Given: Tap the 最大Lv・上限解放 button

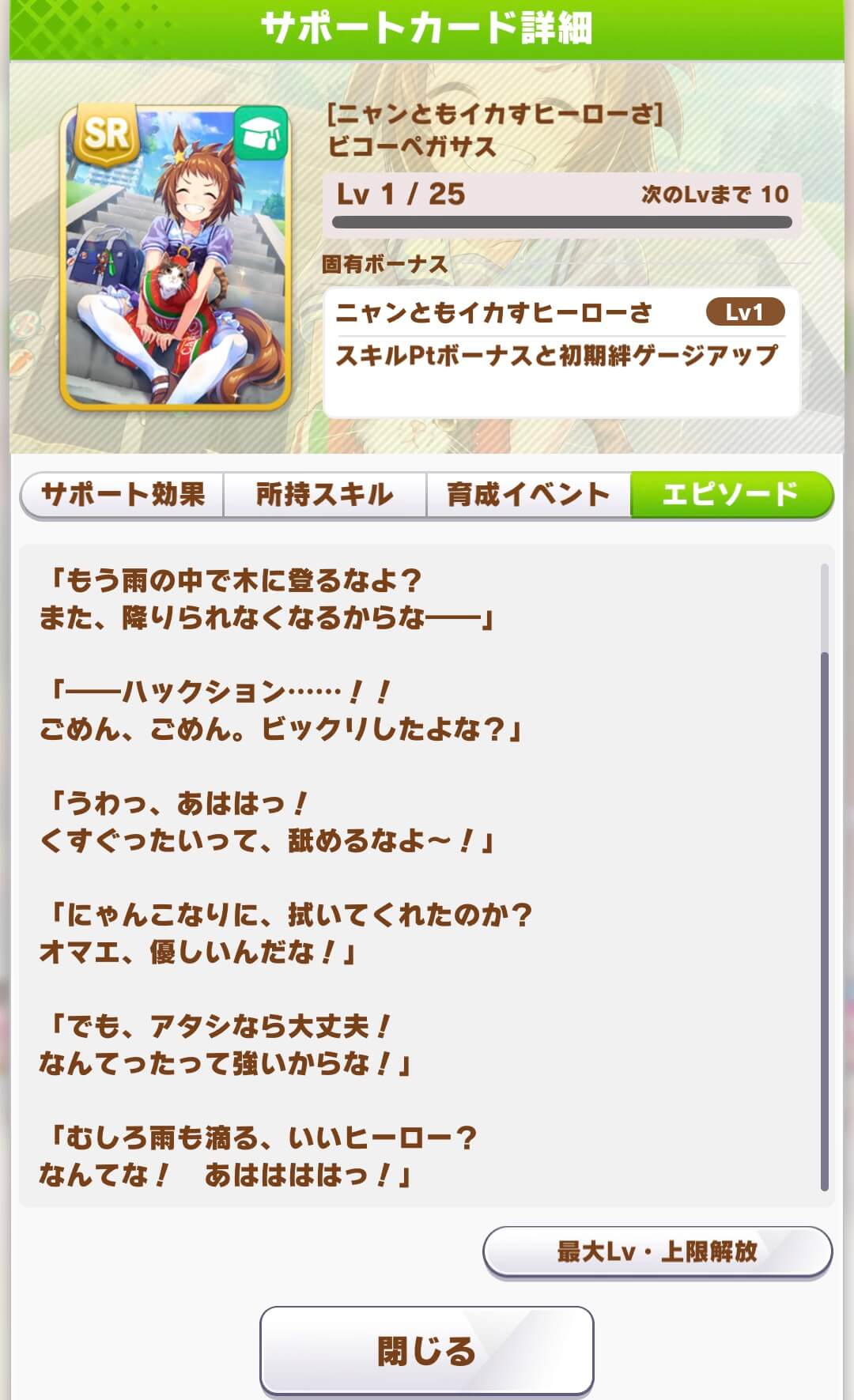Looking at the screenshot, I should [x=657, y=1251].
